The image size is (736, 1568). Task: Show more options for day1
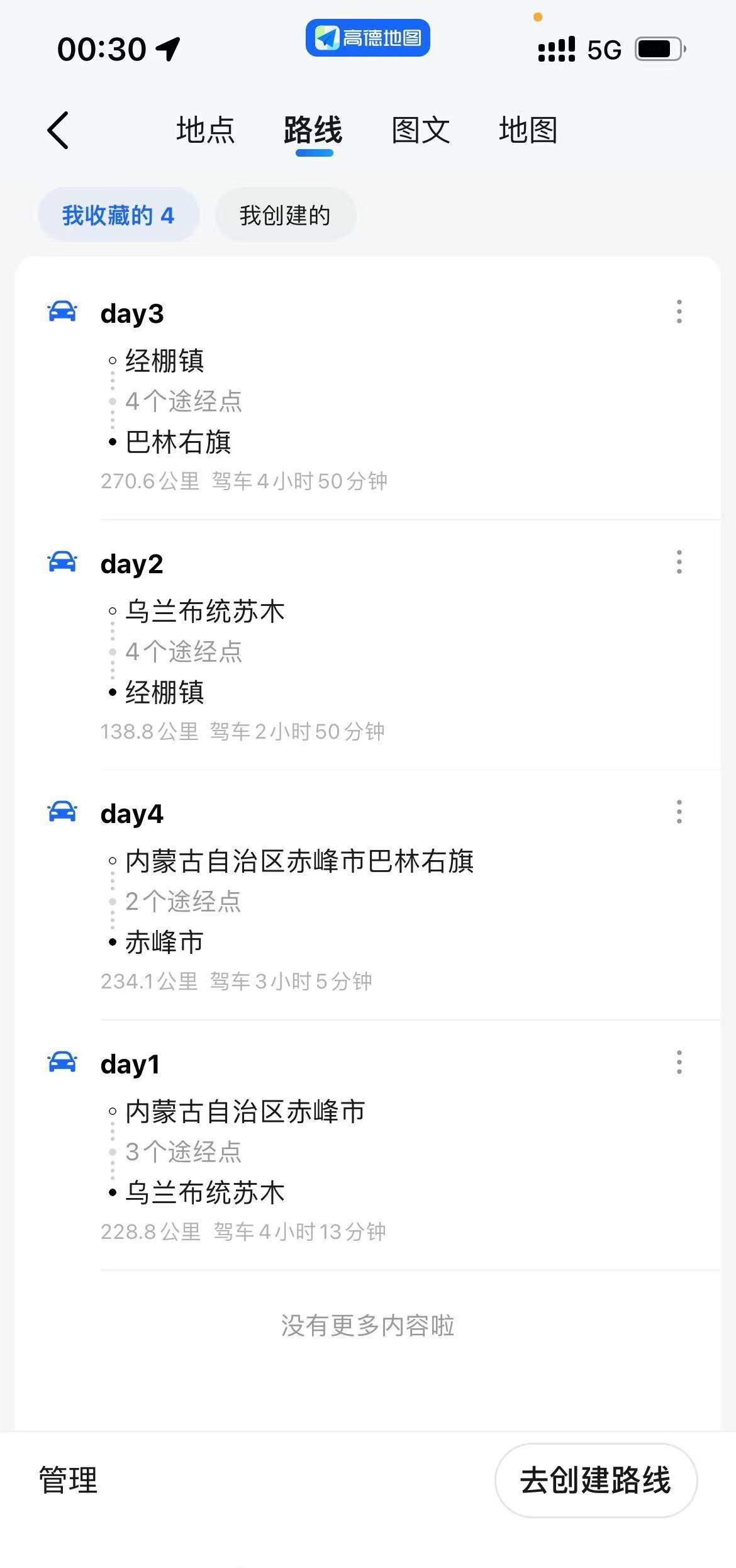[679, 1062]
